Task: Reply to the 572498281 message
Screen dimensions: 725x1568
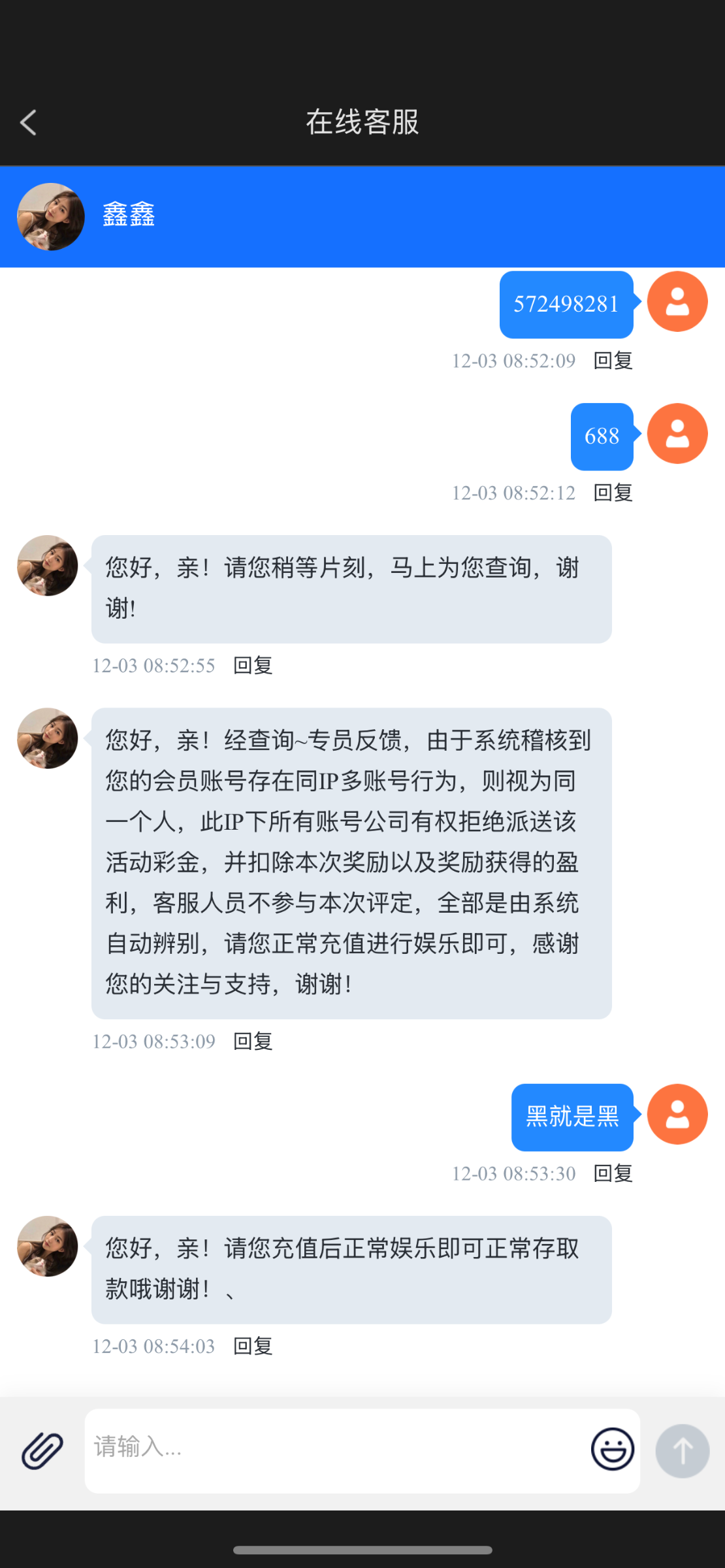Action: tap(613, 361)
